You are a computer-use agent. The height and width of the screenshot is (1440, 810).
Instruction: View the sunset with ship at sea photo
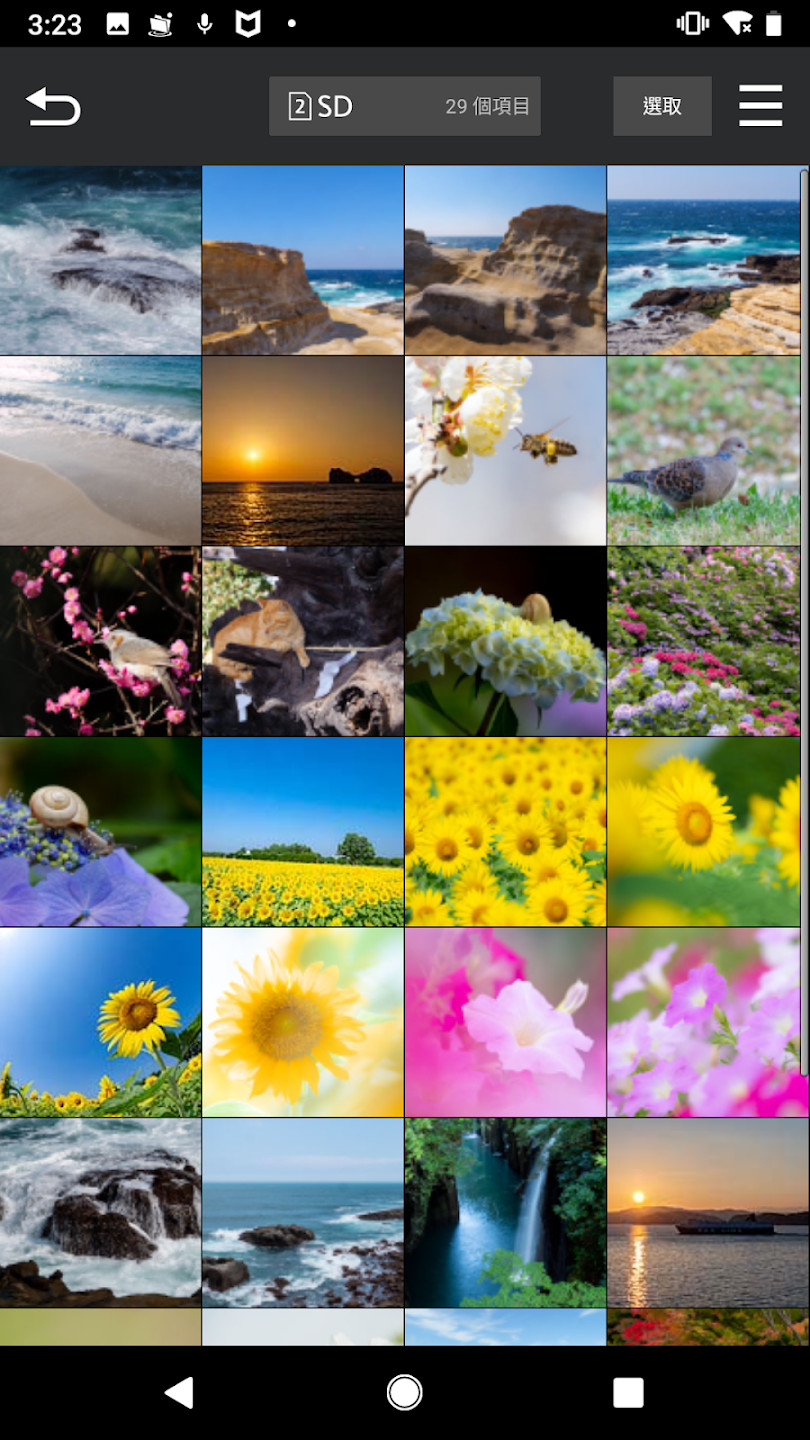706,1211
